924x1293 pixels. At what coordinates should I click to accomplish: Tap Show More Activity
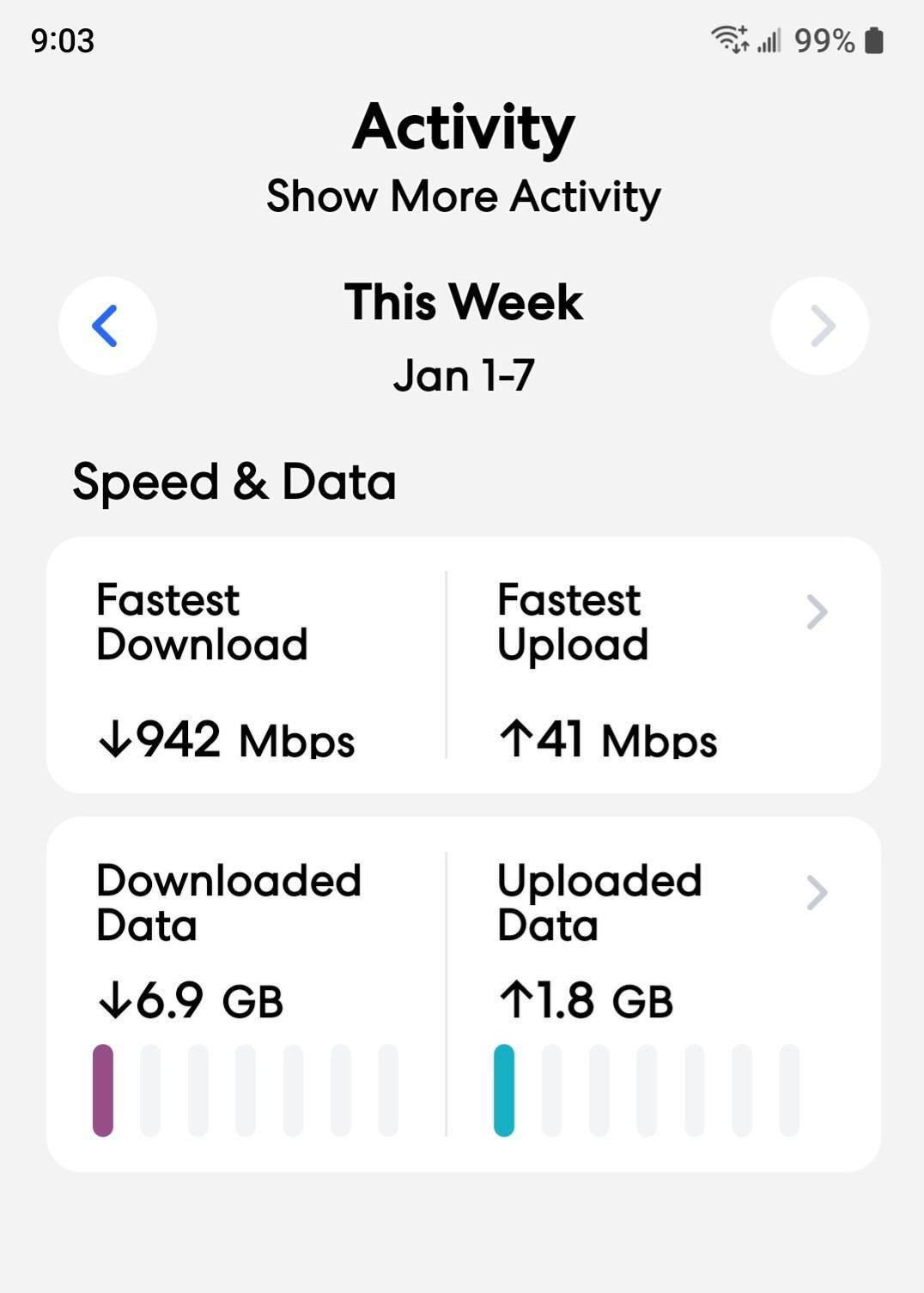click(463, 197)
